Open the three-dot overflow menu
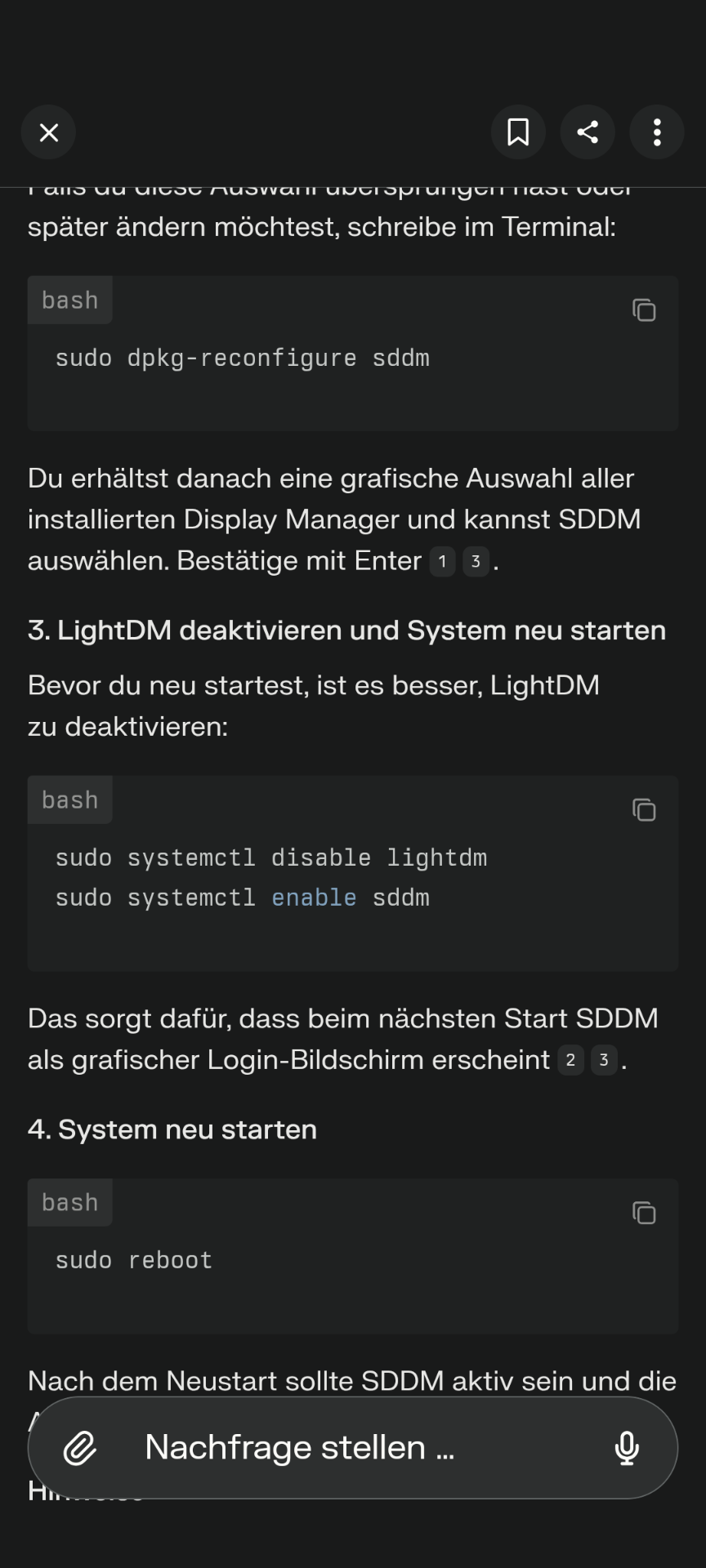Screen dimensions: 706x1568 tap(657, 132)
